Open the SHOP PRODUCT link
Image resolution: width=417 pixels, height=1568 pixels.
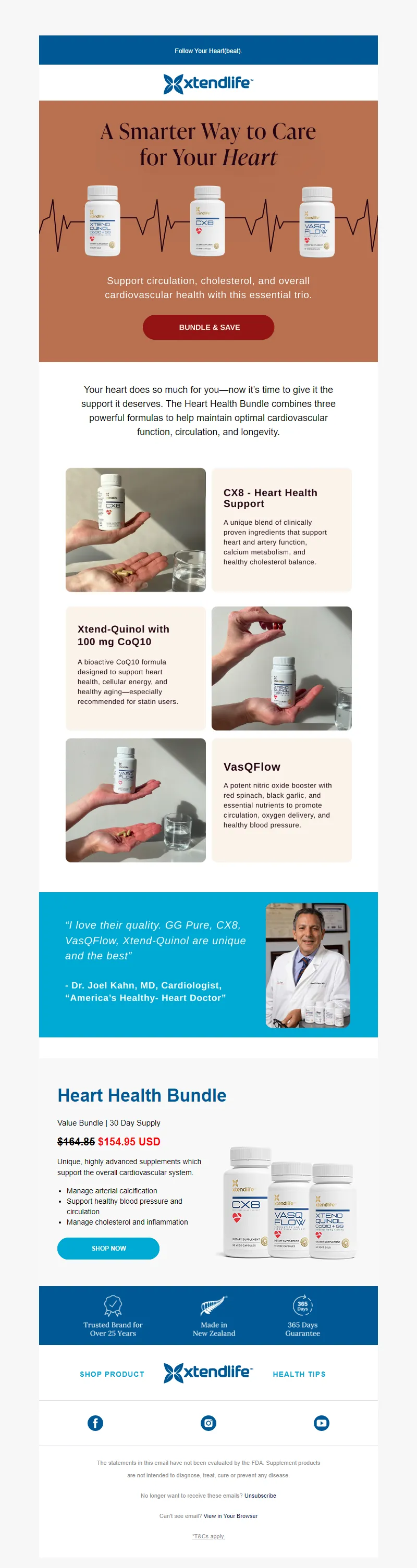(x=112, y=1374)
